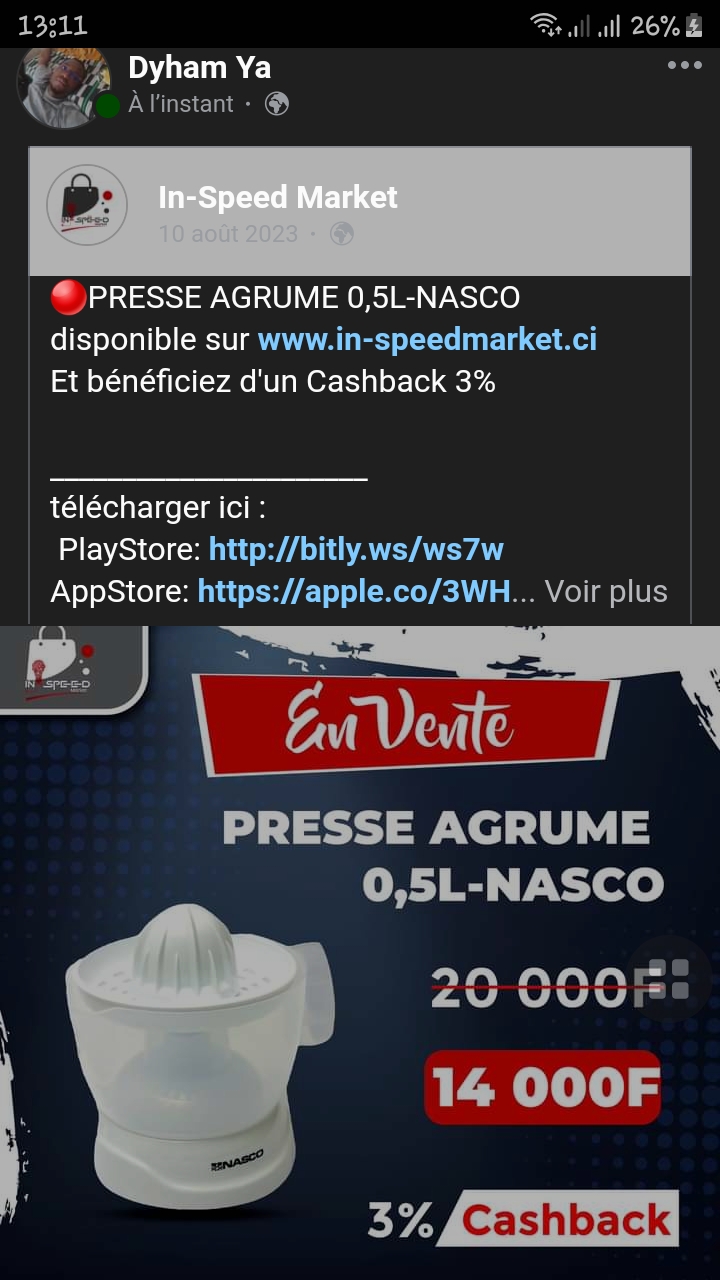
Task: Expand the post with Voir plus
Action: coord(606,591)
